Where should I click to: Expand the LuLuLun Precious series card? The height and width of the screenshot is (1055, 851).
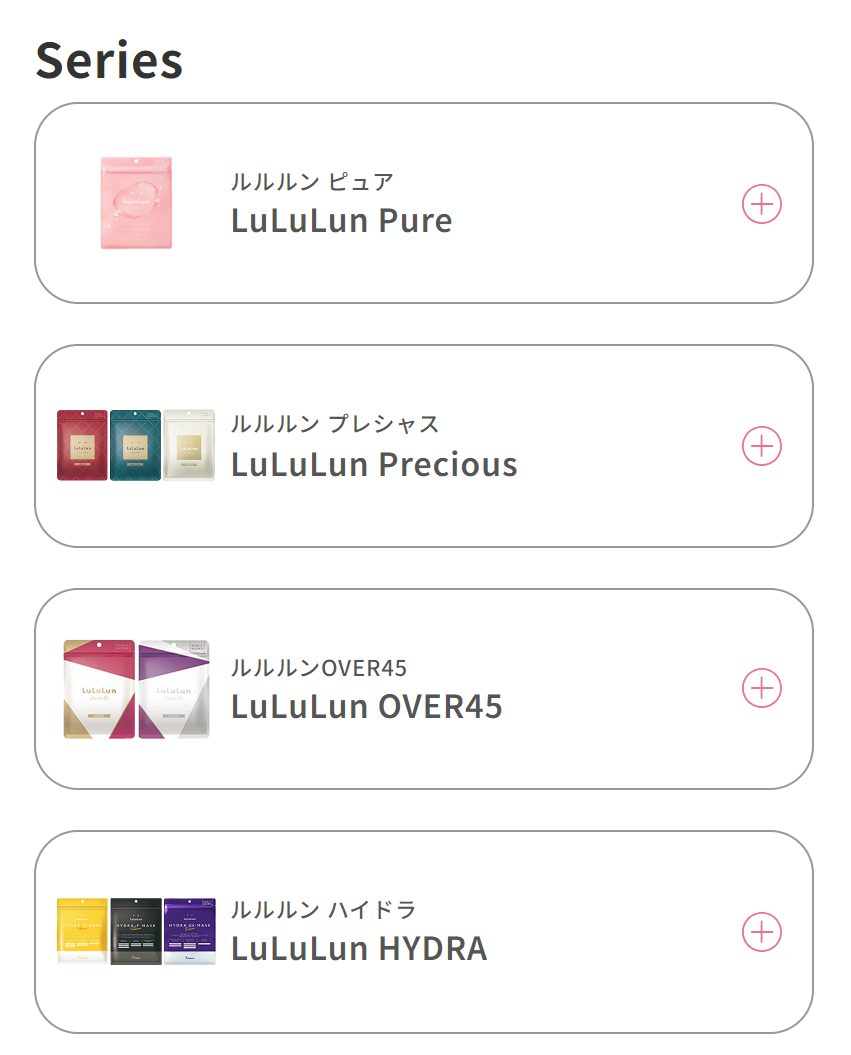[x=761, y=446]
